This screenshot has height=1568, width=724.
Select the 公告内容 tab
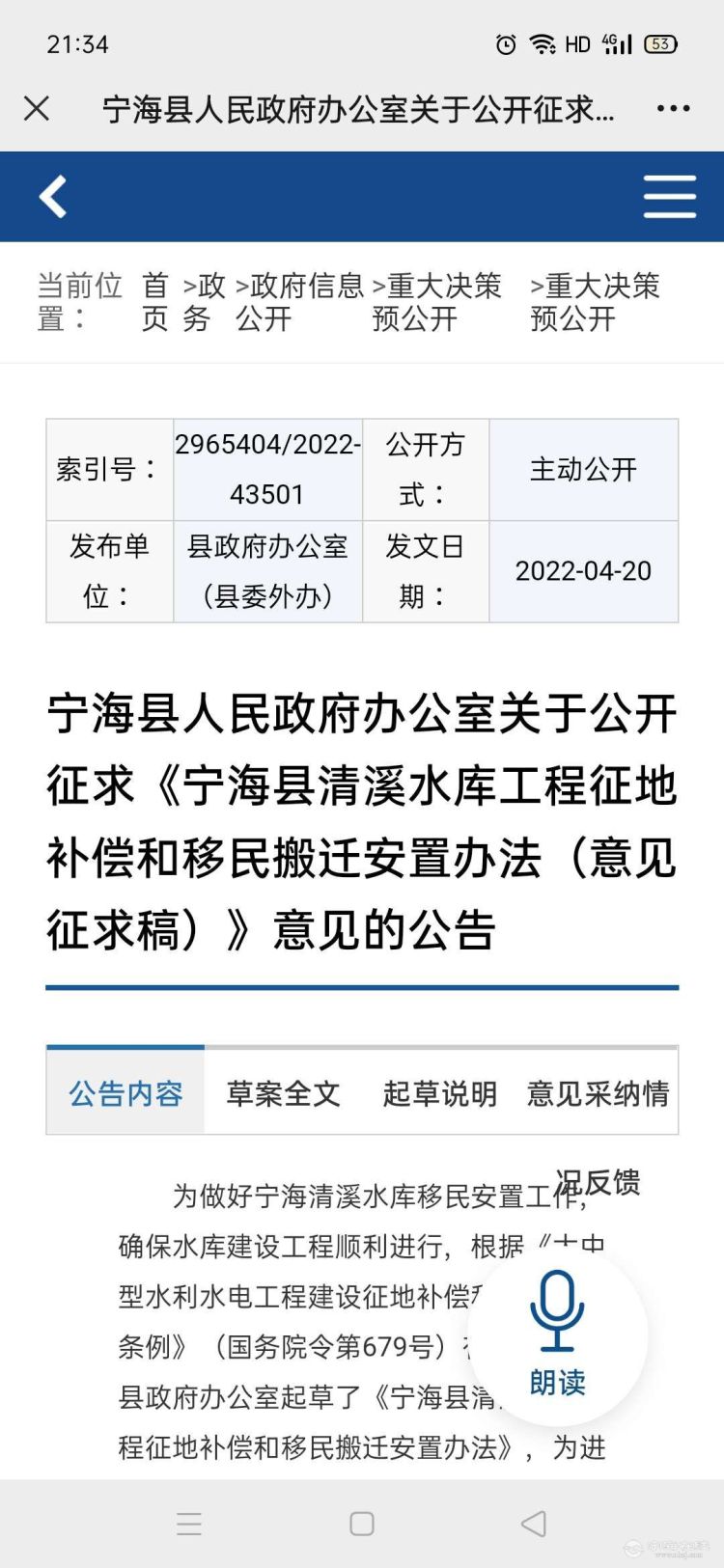tap(125, 1092)
